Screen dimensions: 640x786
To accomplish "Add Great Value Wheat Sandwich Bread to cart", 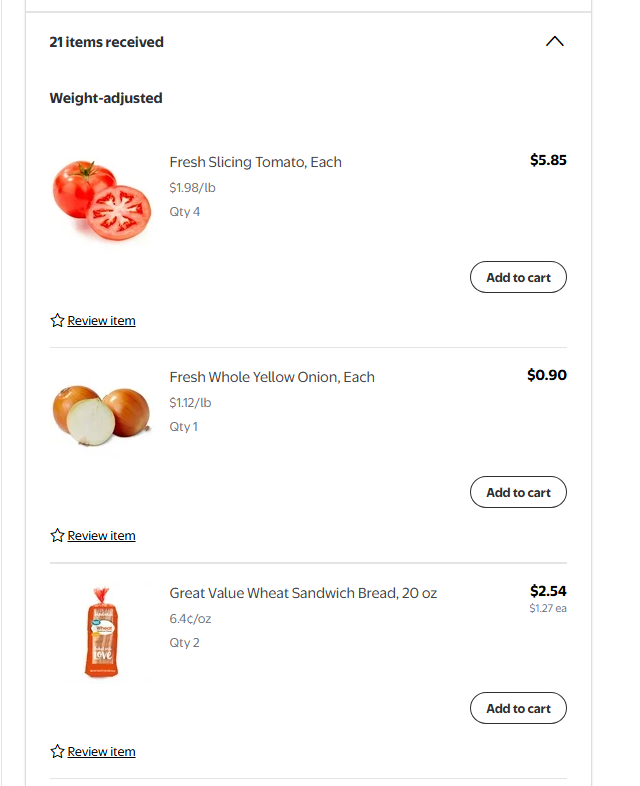I will click(x=518, y=708).
